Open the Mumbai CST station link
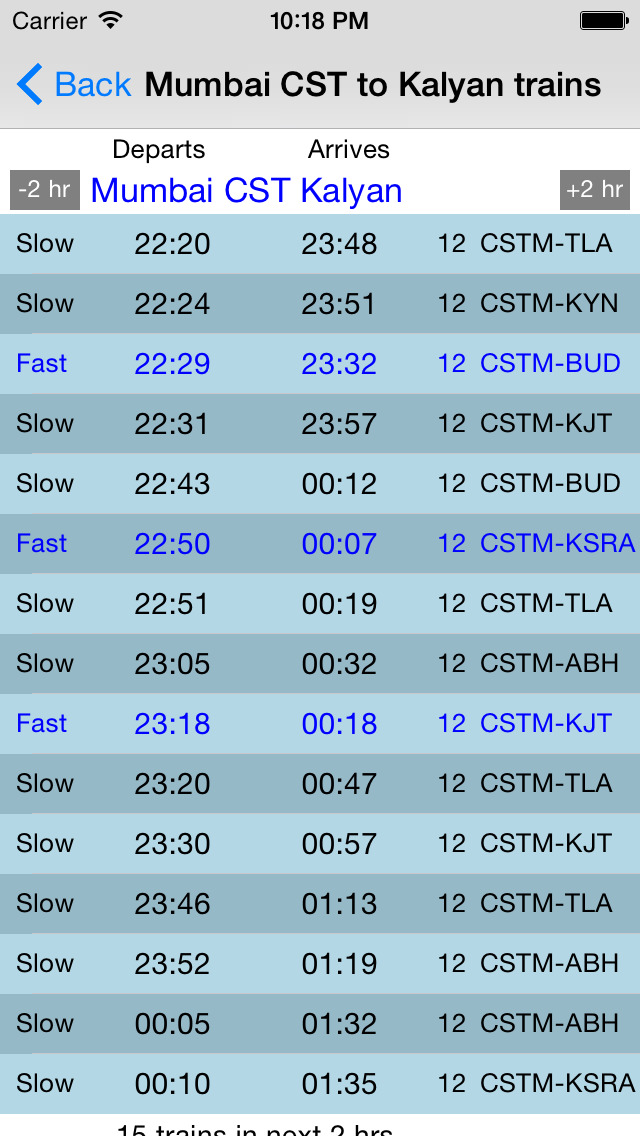The height and width of the screenshot is (1136, 640). point(191,191)
